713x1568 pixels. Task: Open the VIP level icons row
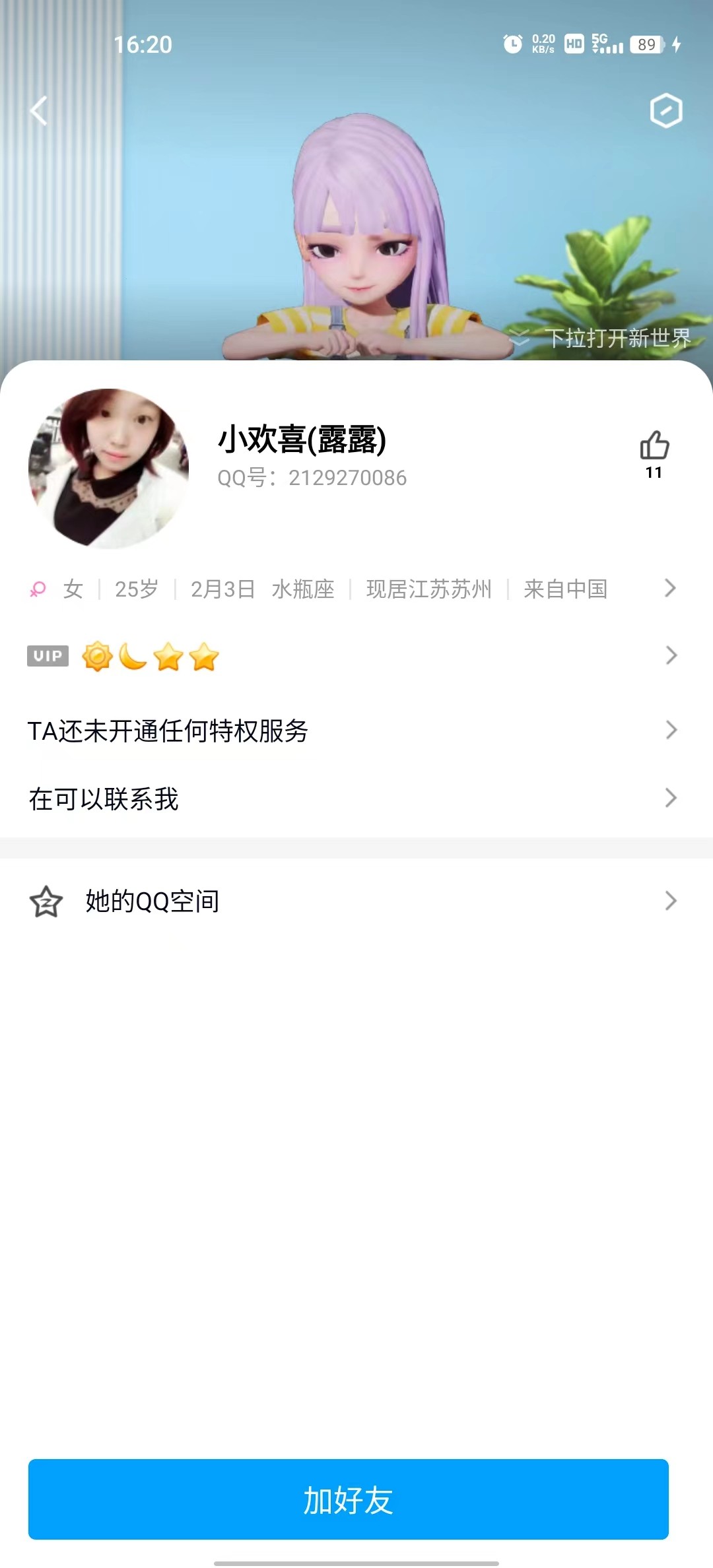(x=350, y=656)
